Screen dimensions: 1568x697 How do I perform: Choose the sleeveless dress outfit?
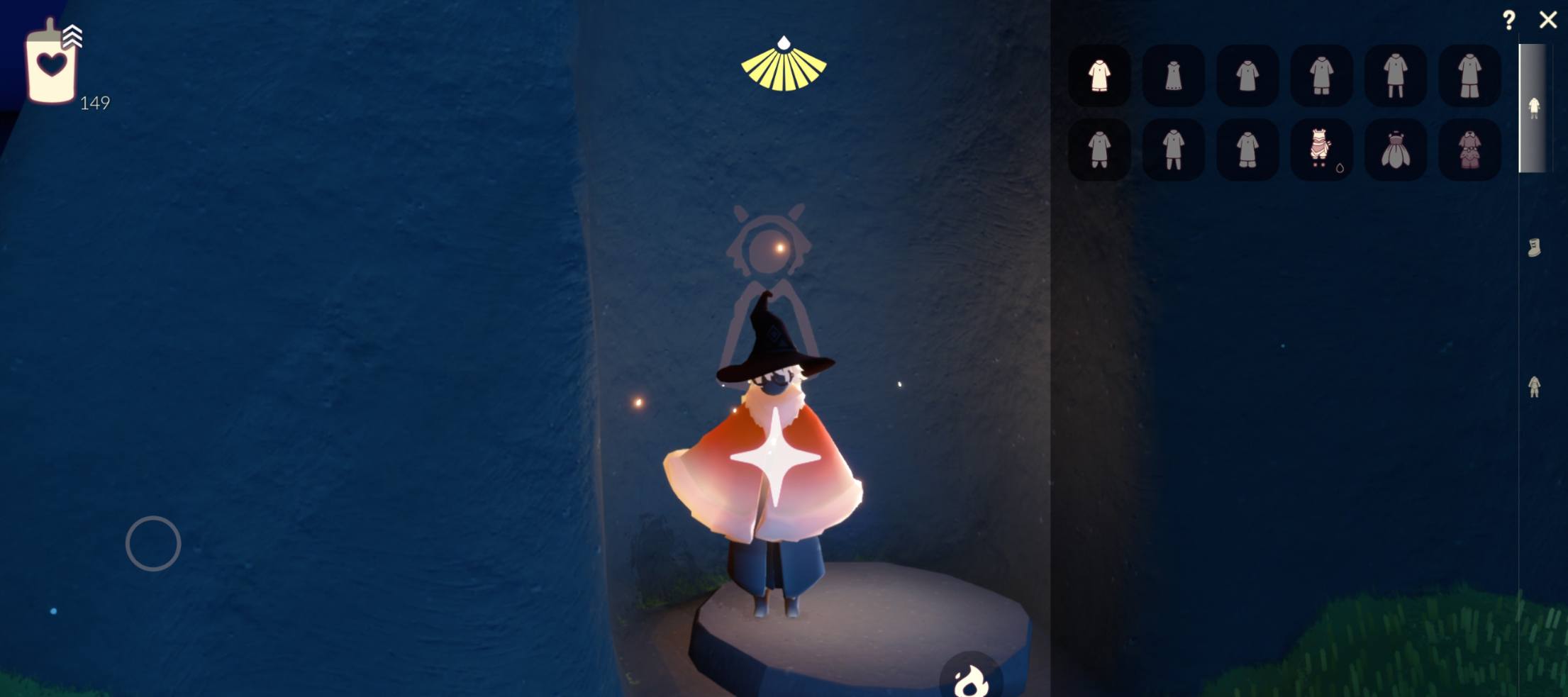tap(1174, 75)
